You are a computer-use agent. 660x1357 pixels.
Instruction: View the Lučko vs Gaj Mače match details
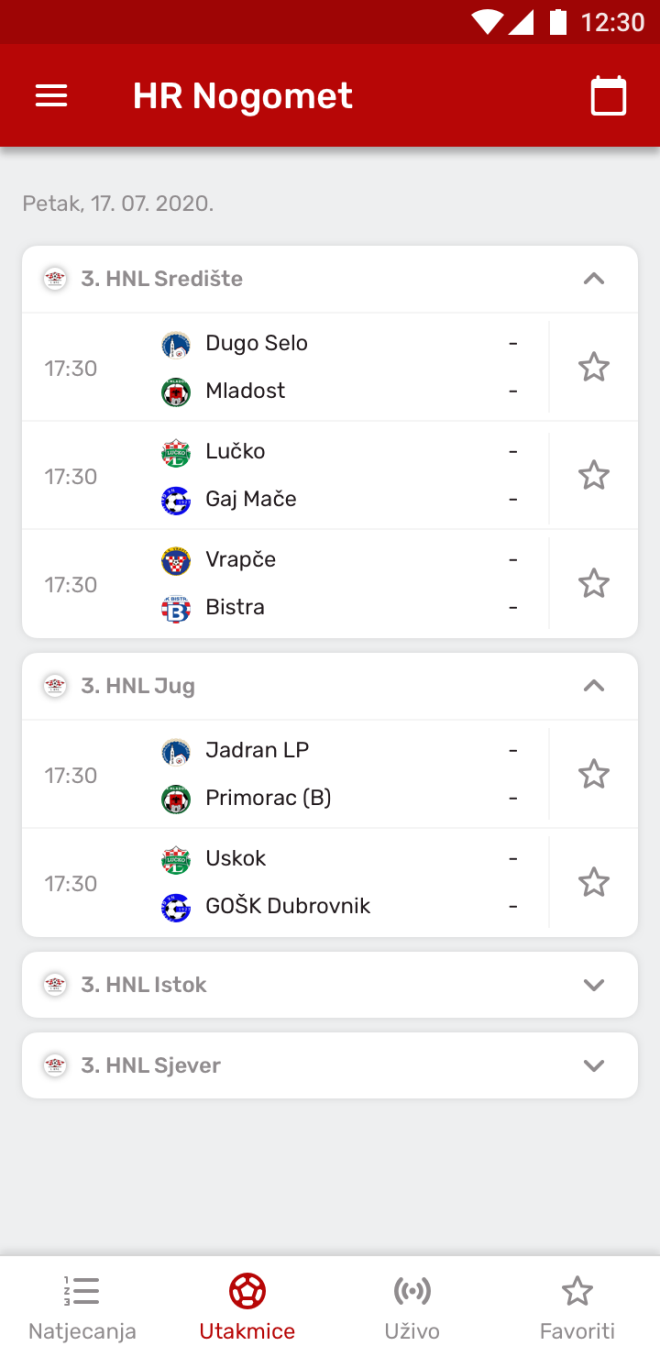[300, 475]
